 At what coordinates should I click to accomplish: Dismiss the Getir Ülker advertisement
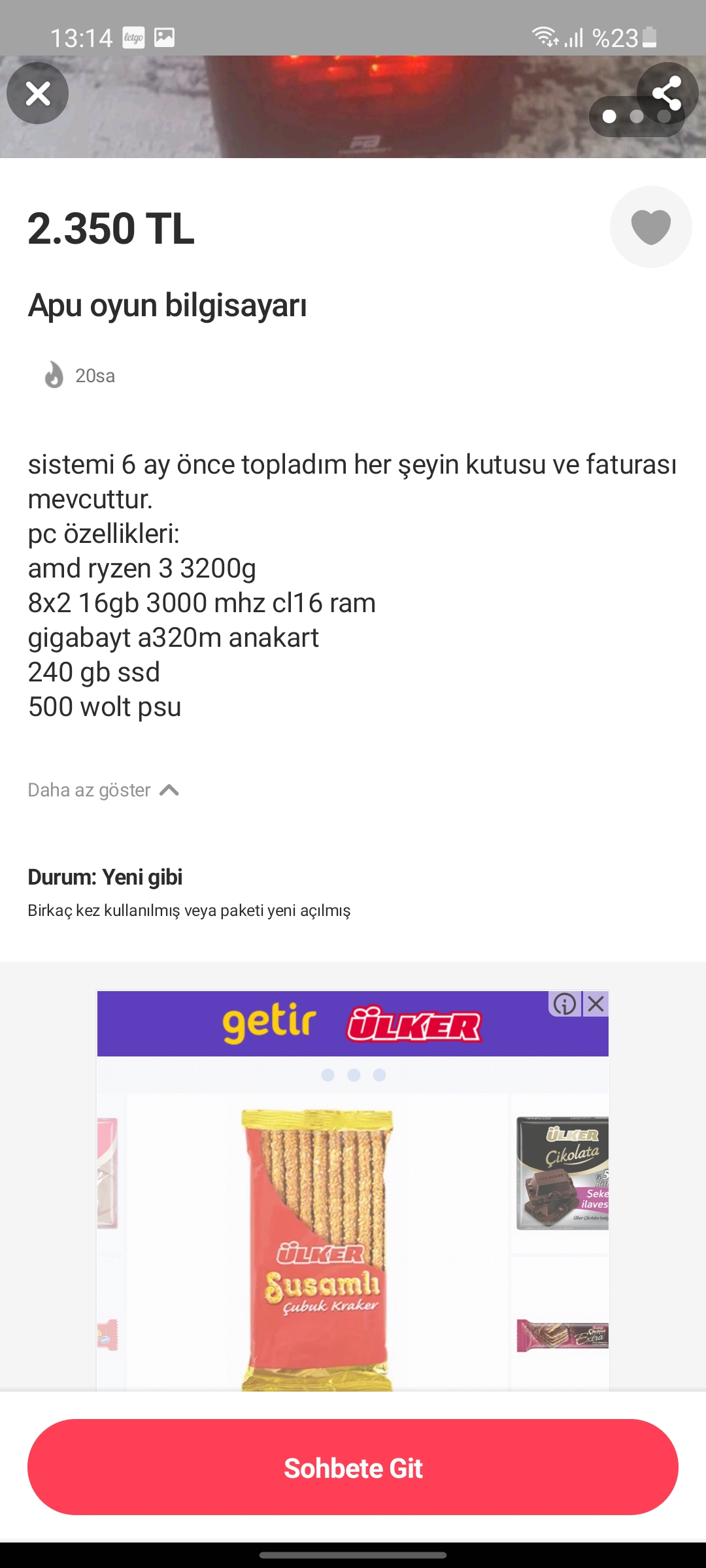596,1004
